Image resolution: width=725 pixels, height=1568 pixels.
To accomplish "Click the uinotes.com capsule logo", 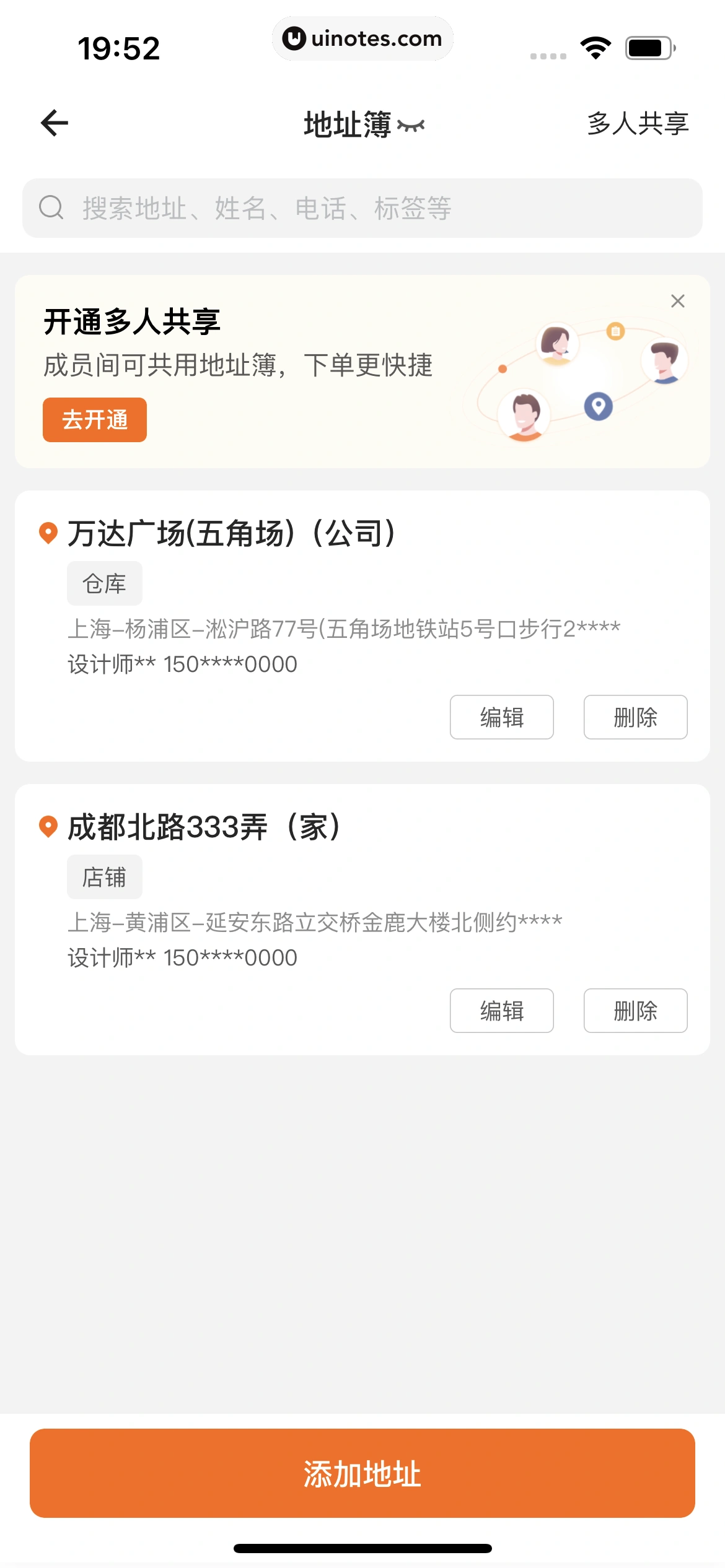I will pos(362,38).
